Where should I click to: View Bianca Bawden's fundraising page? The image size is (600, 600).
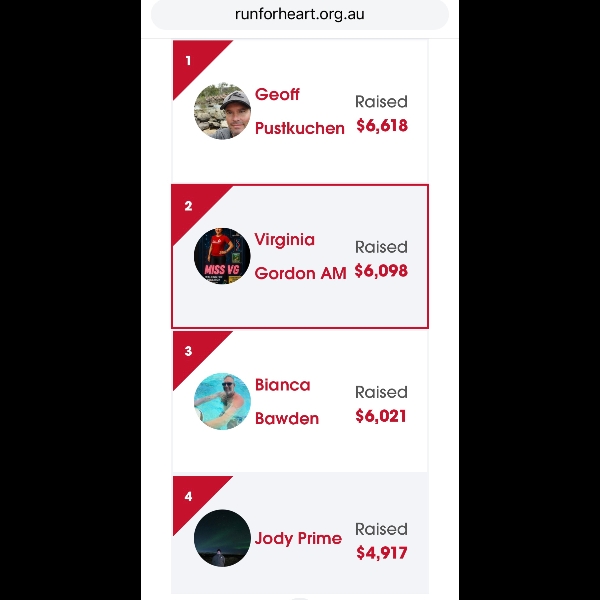(299, 401)
